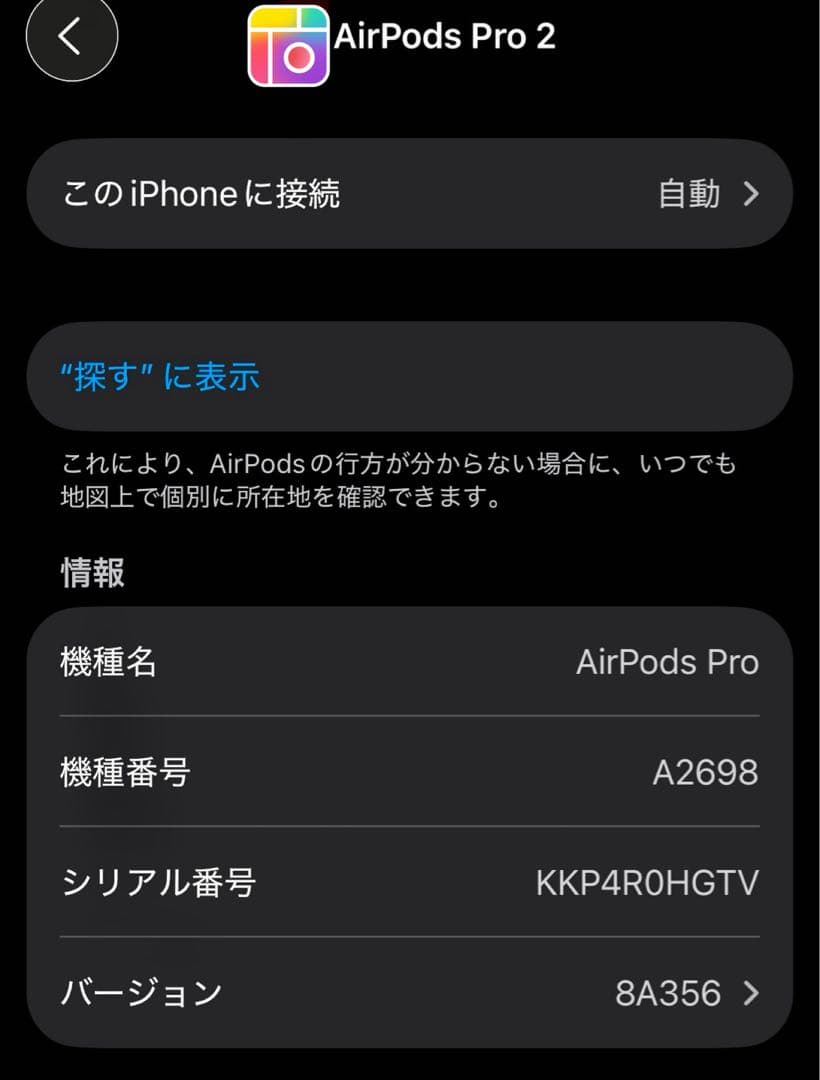Tap the 情報 section header

click(91, 573)
